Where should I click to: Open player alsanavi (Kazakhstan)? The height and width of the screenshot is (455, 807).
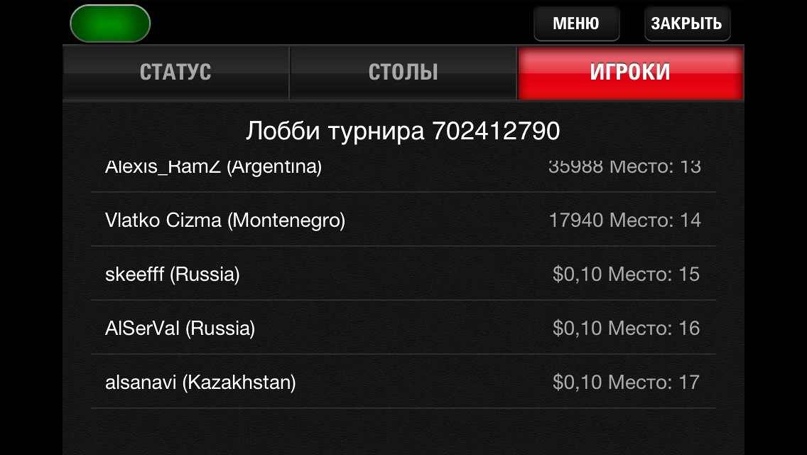point(403,382)
